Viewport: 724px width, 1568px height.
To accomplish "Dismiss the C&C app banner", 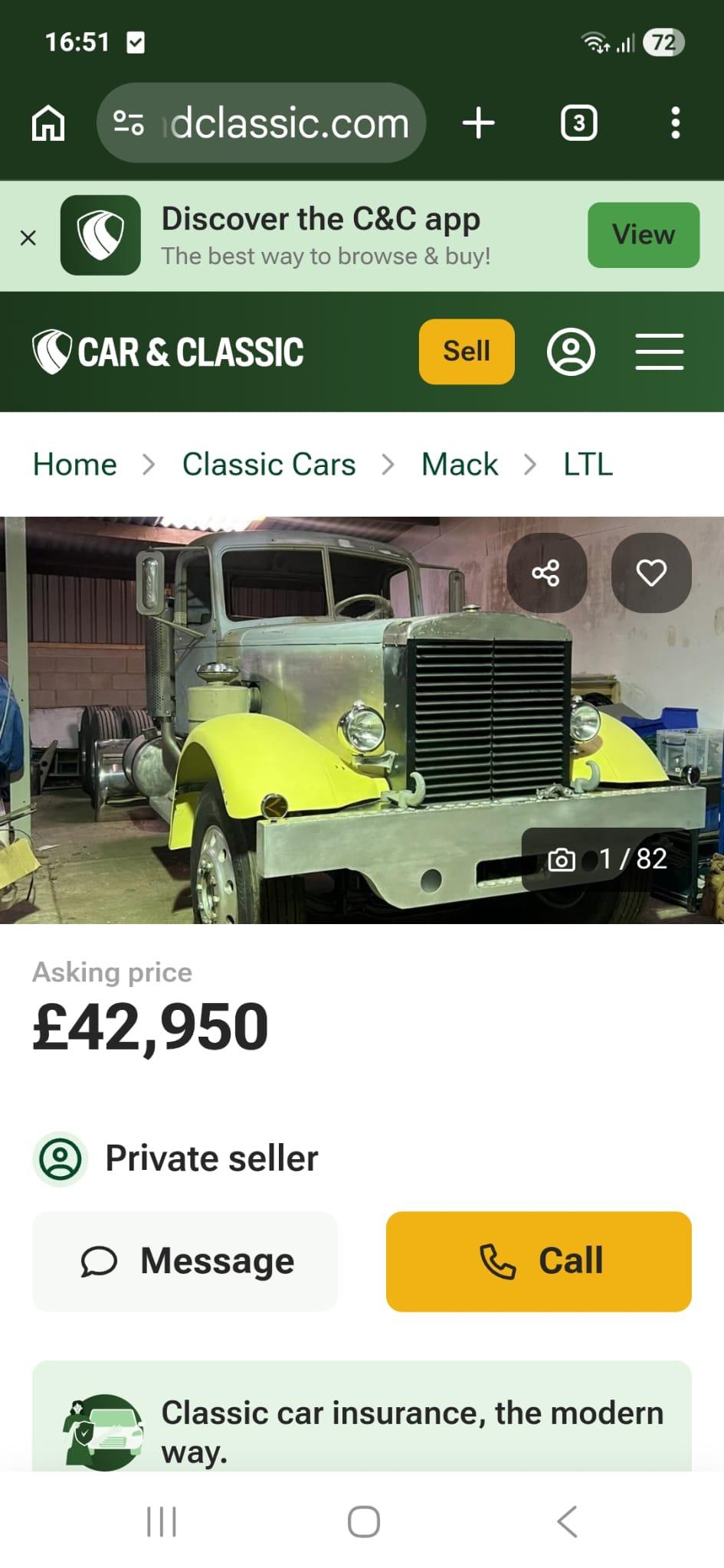I will pyautogui.click(x=28, y=238).
